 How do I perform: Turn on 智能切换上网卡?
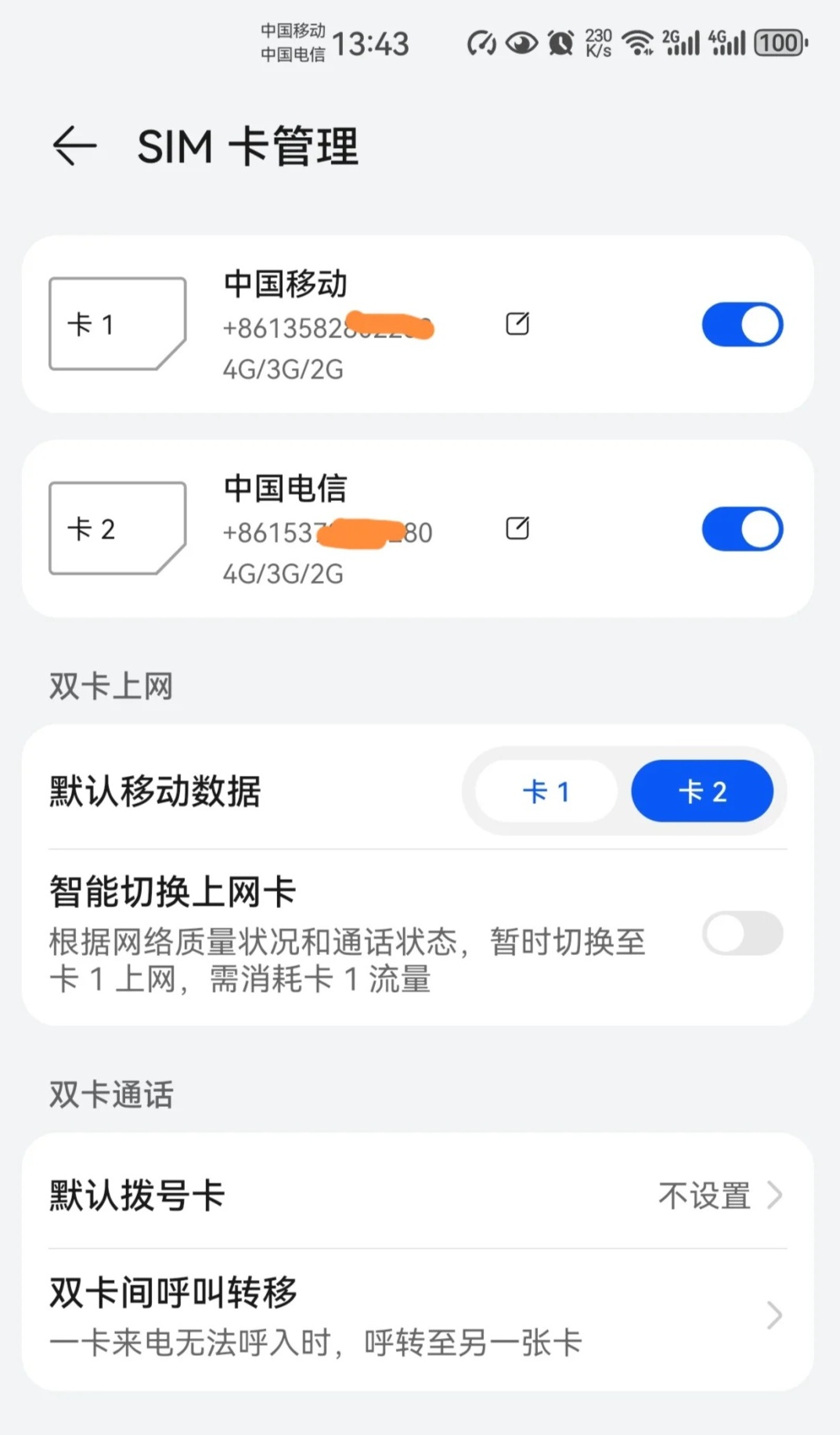[x=742, y=933]
